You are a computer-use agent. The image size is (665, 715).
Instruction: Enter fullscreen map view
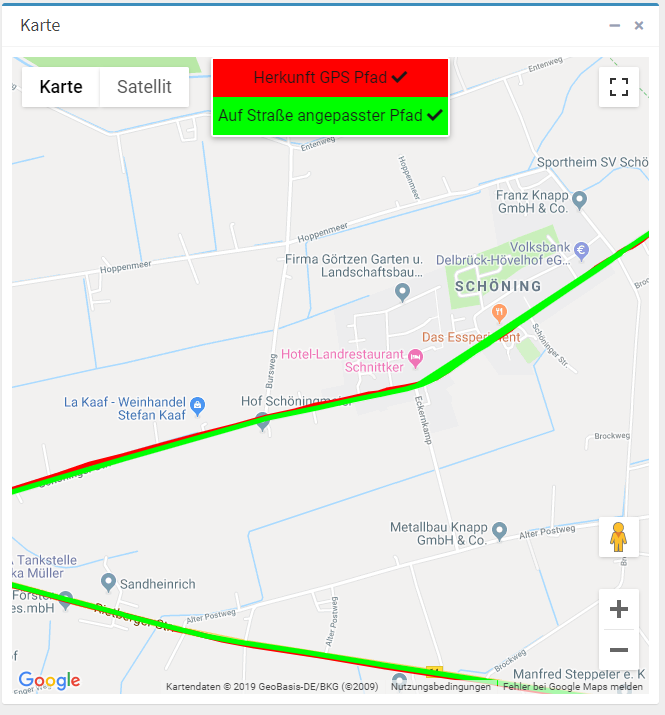(618, 87)
